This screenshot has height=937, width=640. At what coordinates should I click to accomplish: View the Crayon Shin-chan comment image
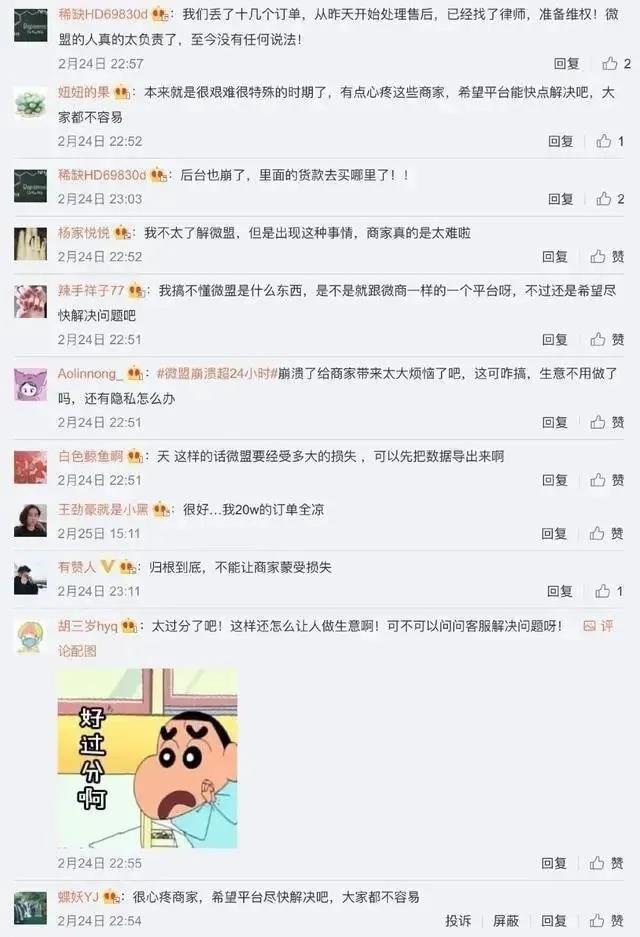(x=147, y=758)
